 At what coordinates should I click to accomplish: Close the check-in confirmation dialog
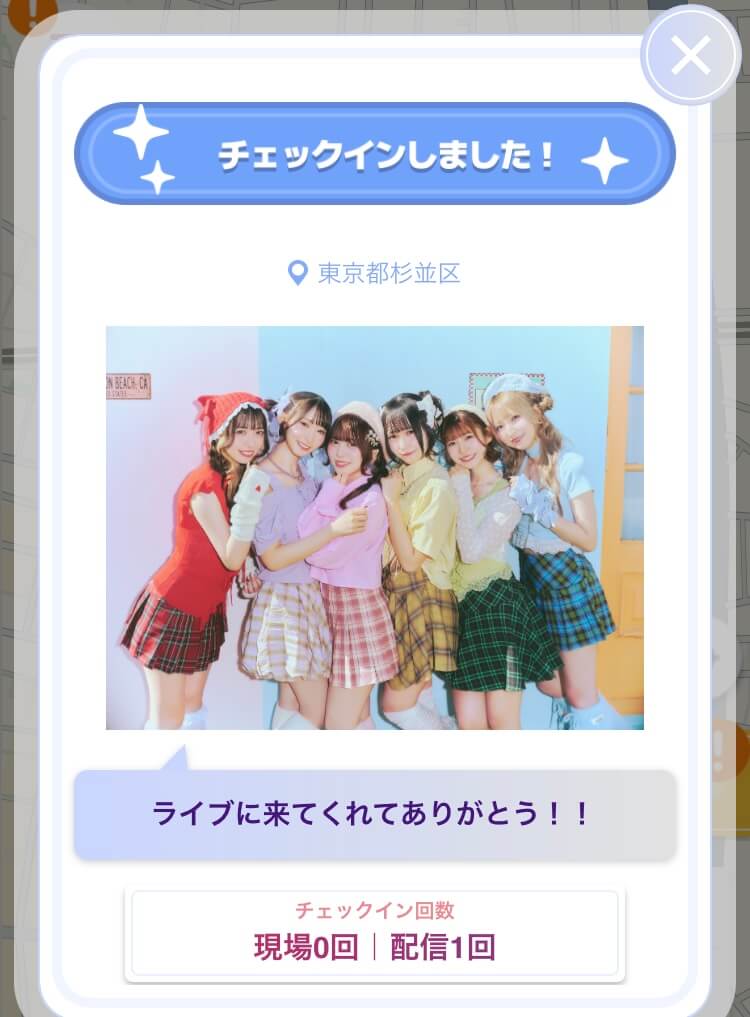pos(690,56)
